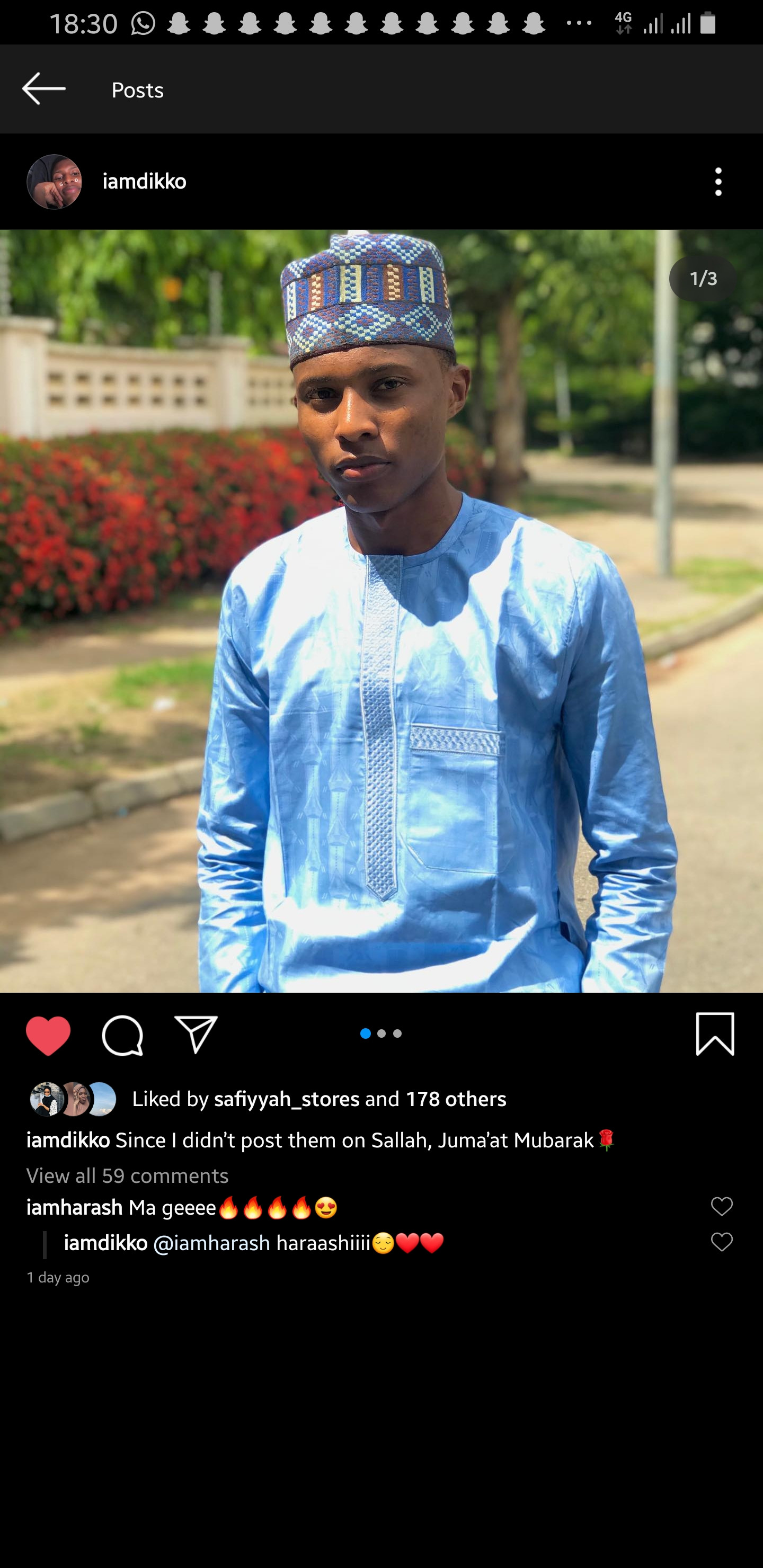Open iamdikko's profile from the post header

coord(144,181)
